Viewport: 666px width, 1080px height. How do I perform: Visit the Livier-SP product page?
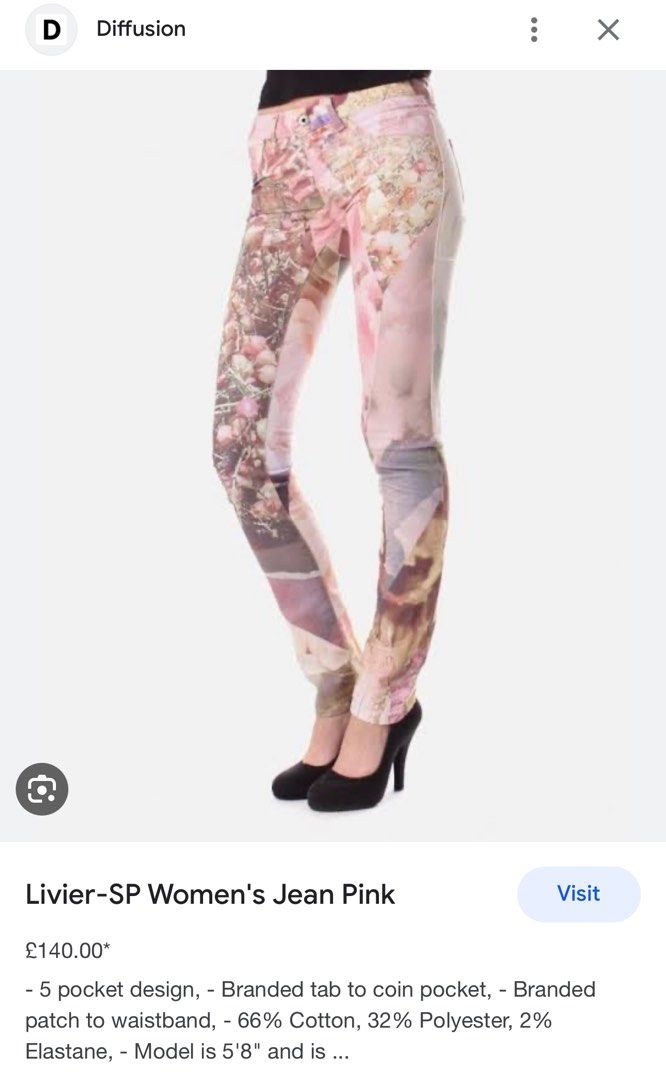click(x=578, y=893)
